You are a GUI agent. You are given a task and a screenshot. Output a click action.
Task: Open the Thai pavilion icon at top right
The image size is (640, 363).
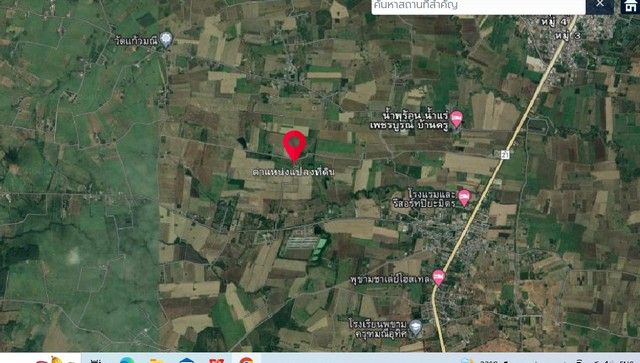pos(630,6)
